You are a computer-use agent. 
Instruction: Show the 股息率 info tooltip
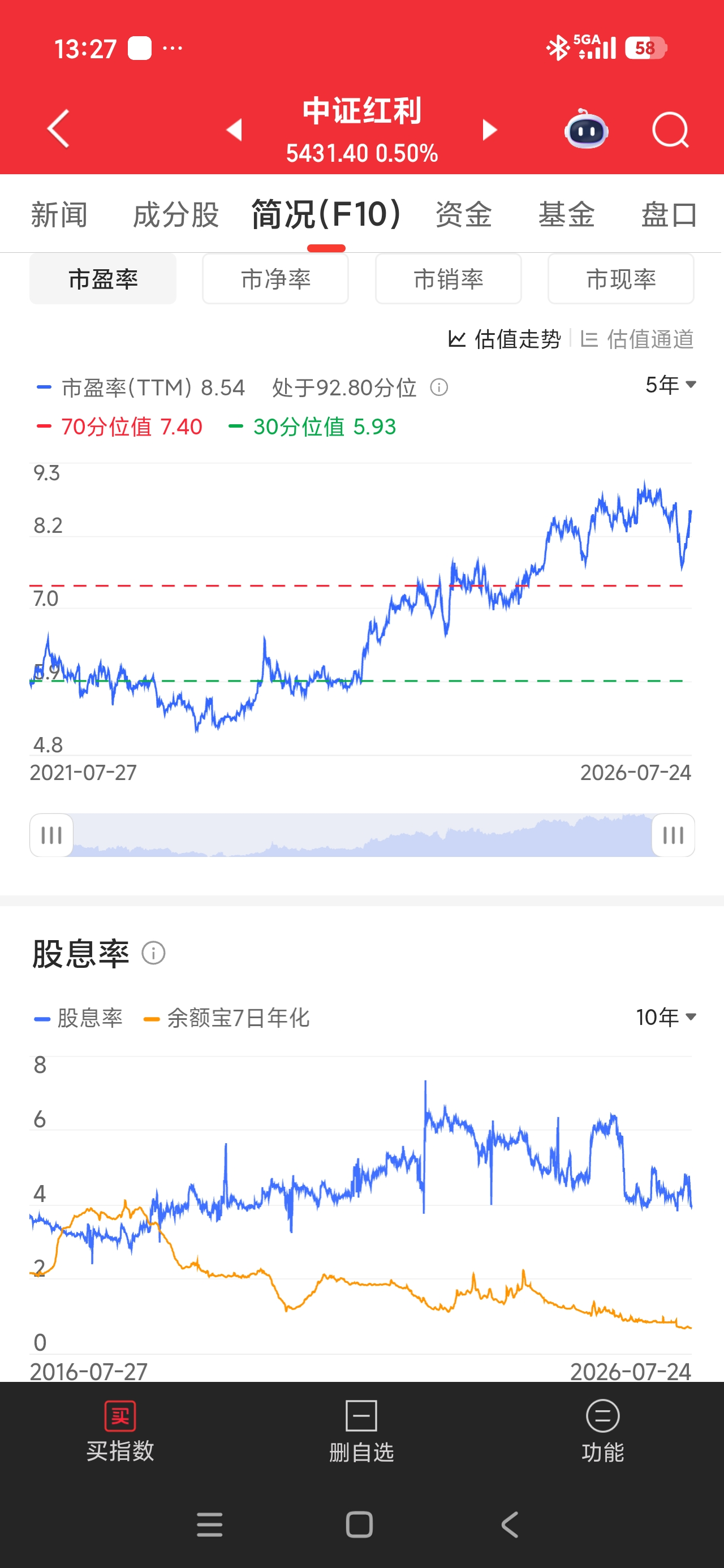153,953
